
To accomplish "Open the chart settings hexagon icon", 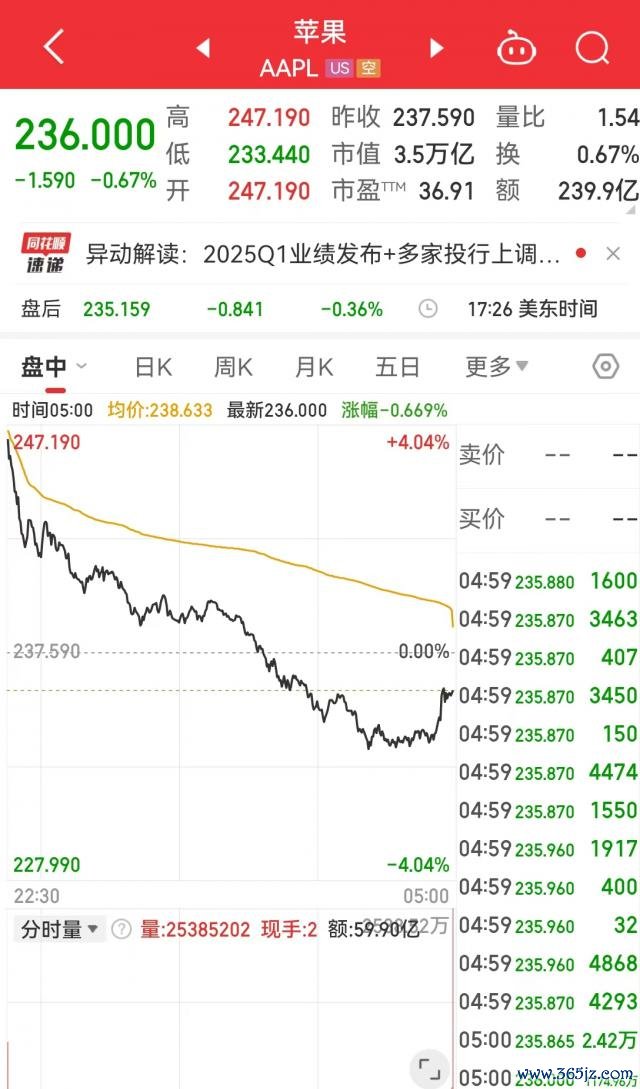I will (605, 367).
